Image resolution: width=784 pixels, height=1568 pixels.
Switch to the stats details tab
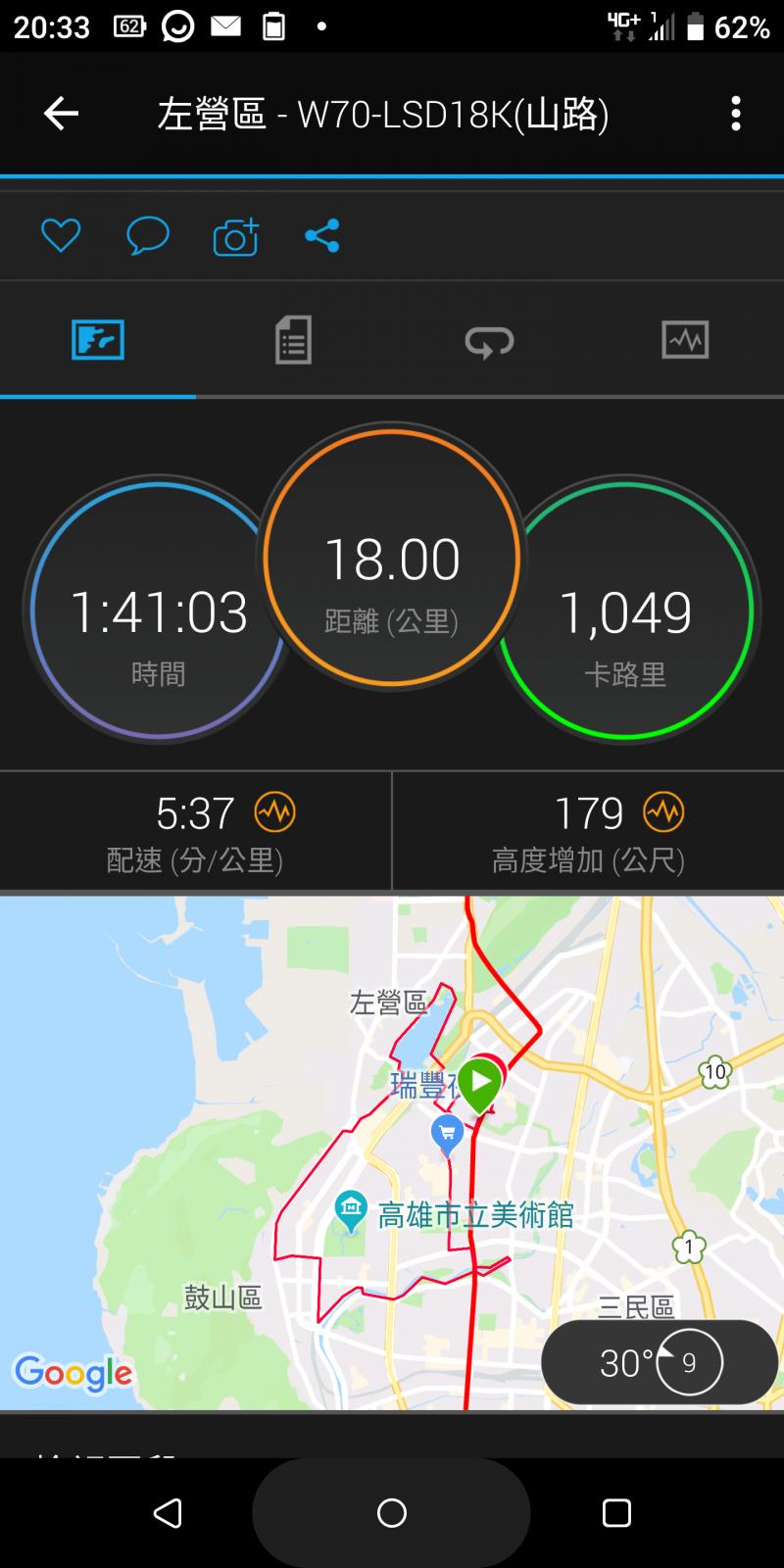click(x=293, y=340)
